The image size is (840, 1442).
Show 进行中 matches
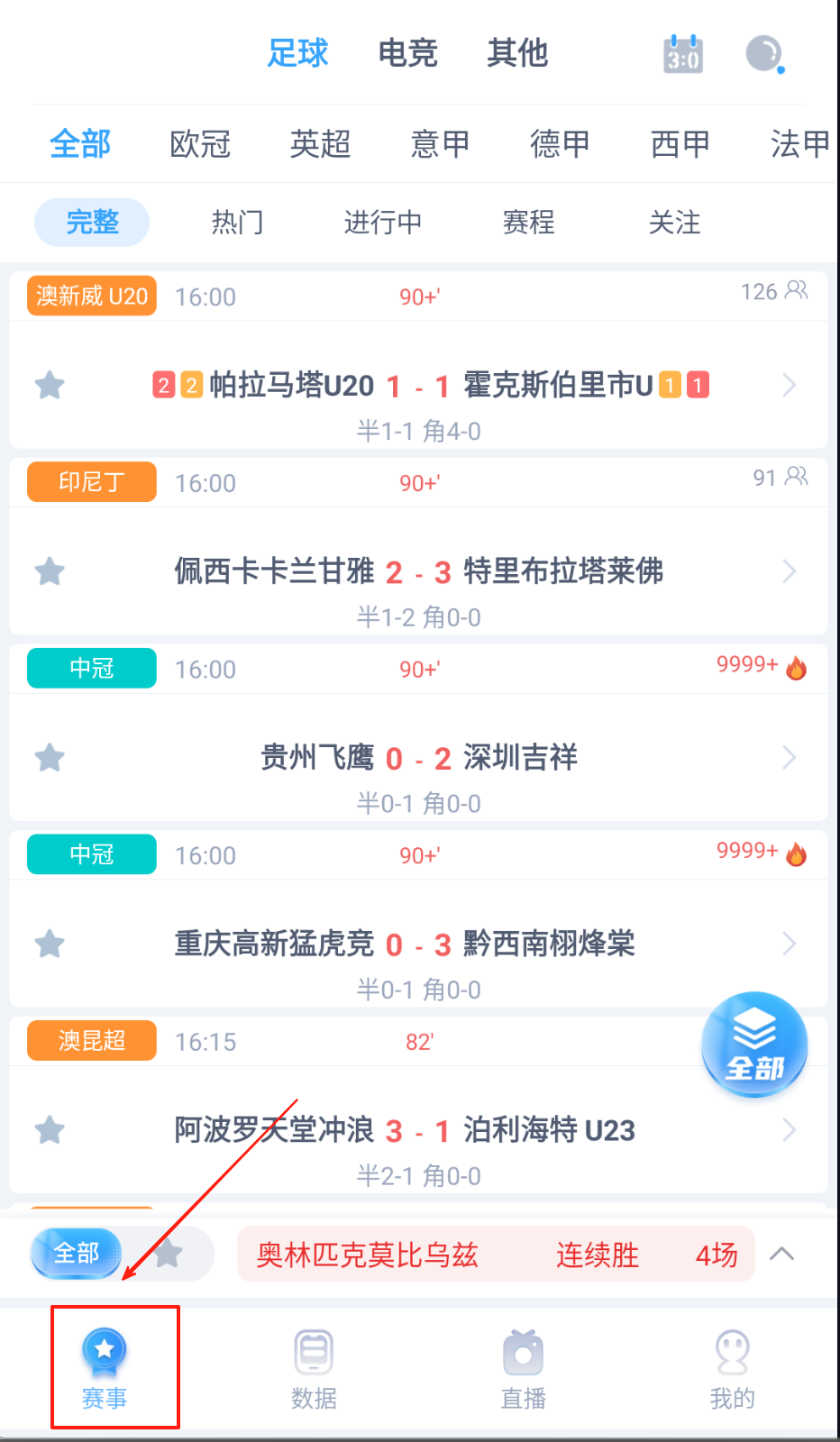coord(383,223)
